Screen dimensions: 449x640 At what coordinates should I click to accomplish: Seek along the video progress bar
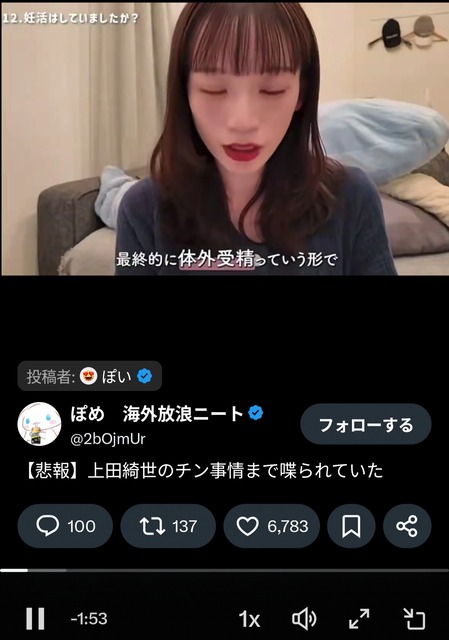[224, 570]
